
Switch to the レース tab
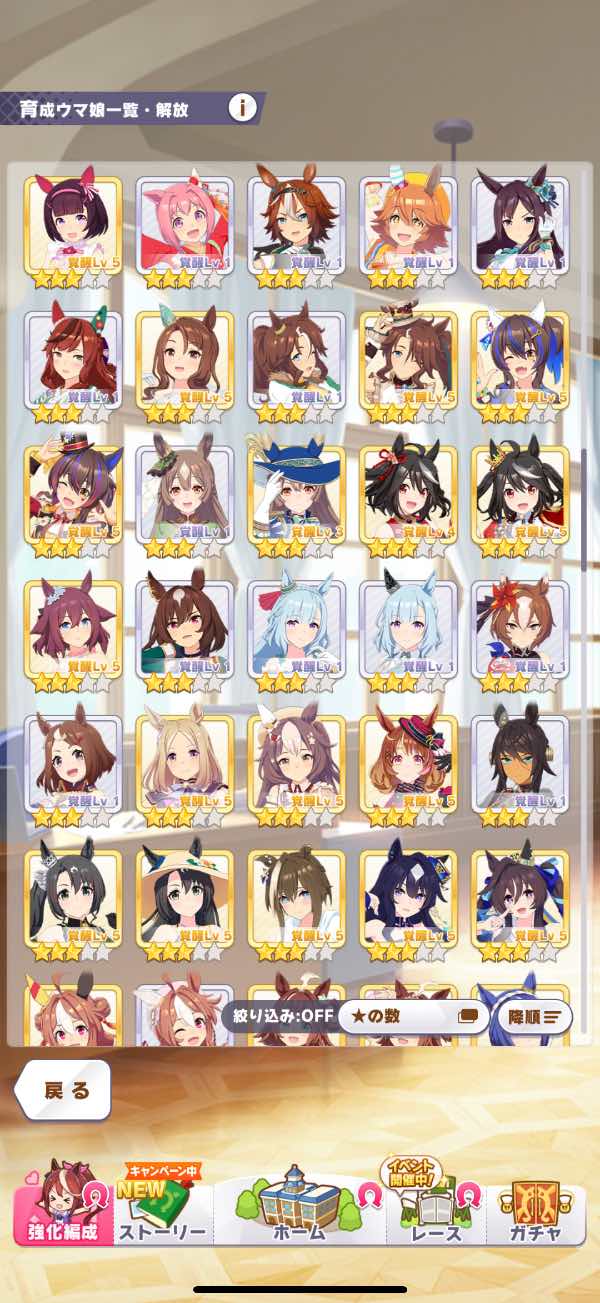coord(437,1204)
